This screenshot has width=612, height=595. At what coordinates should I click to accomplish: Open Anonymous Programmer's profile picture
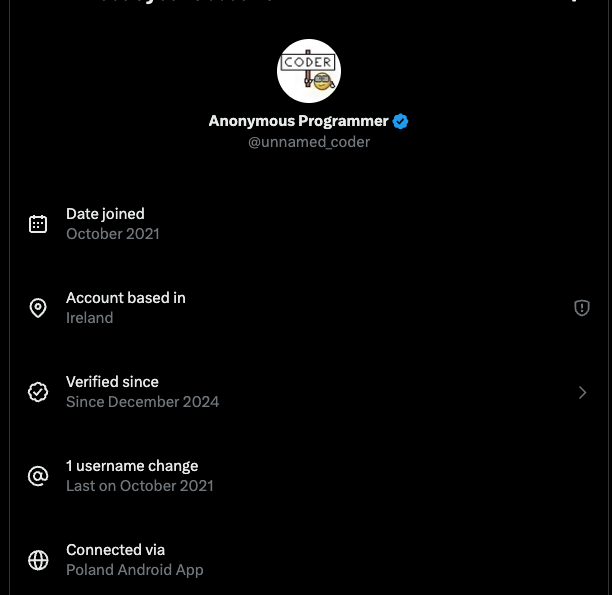[308, 71]
